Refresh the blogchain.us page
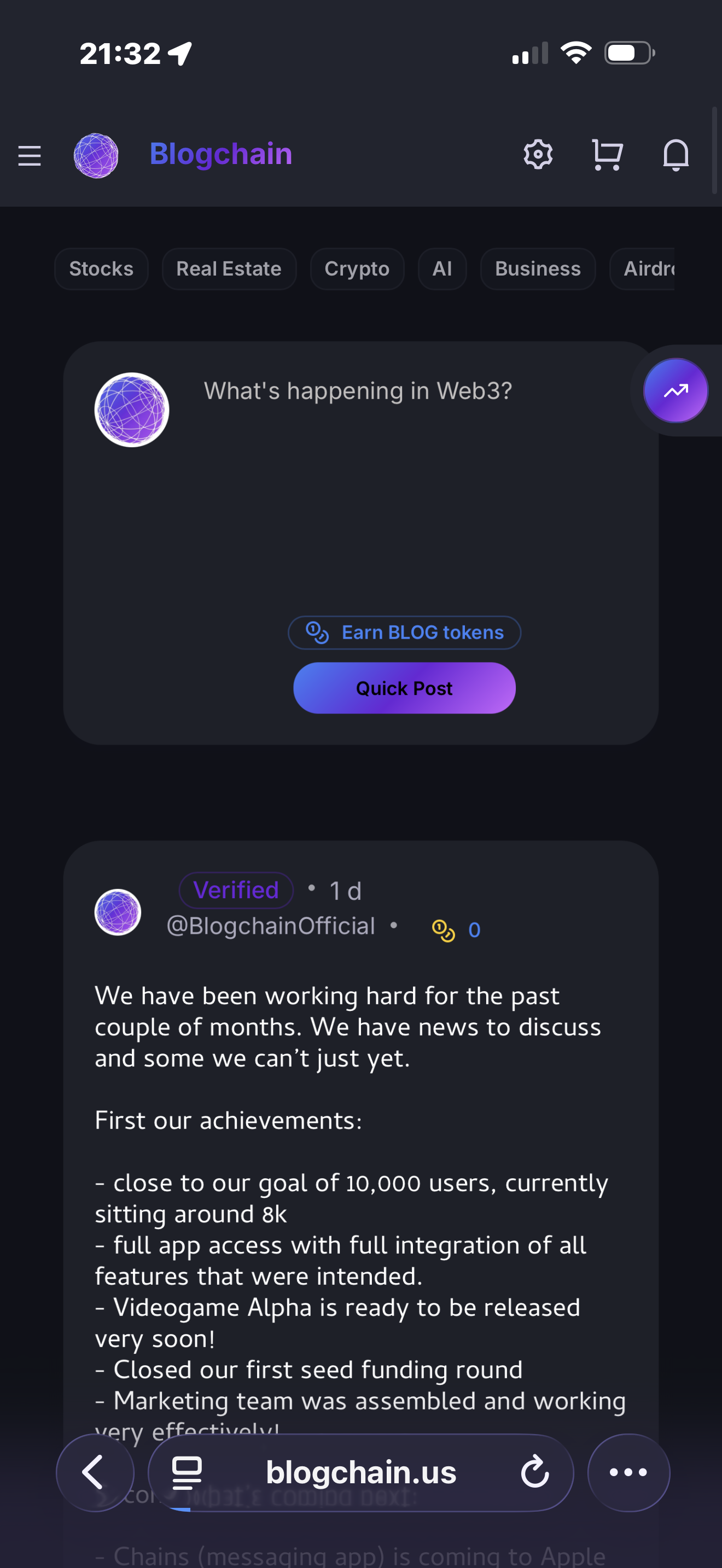 pyautogui.click(x=534, y=1473)
